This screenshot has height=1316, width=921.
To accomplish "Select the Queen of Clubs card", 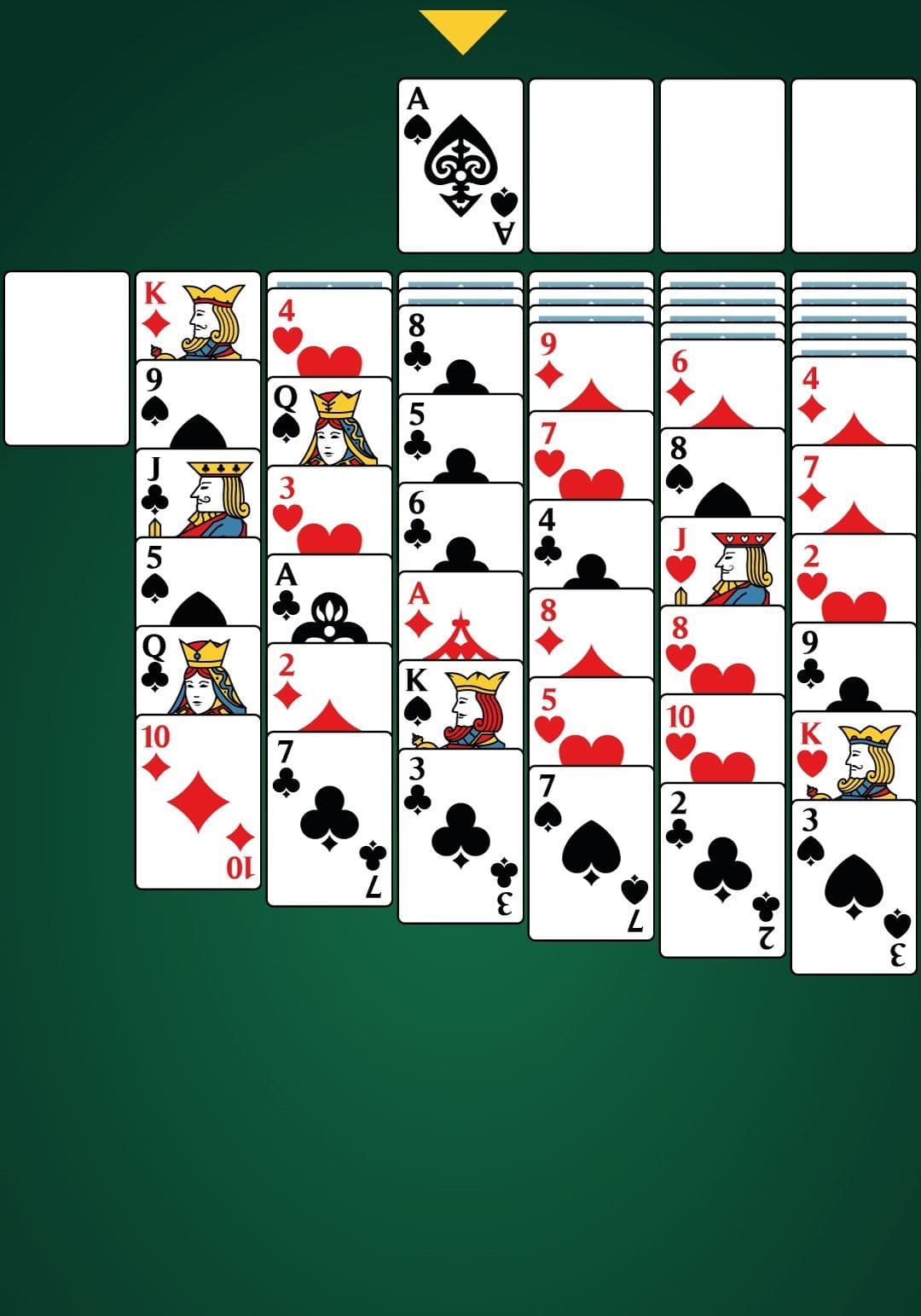I will tap(198, 670).
